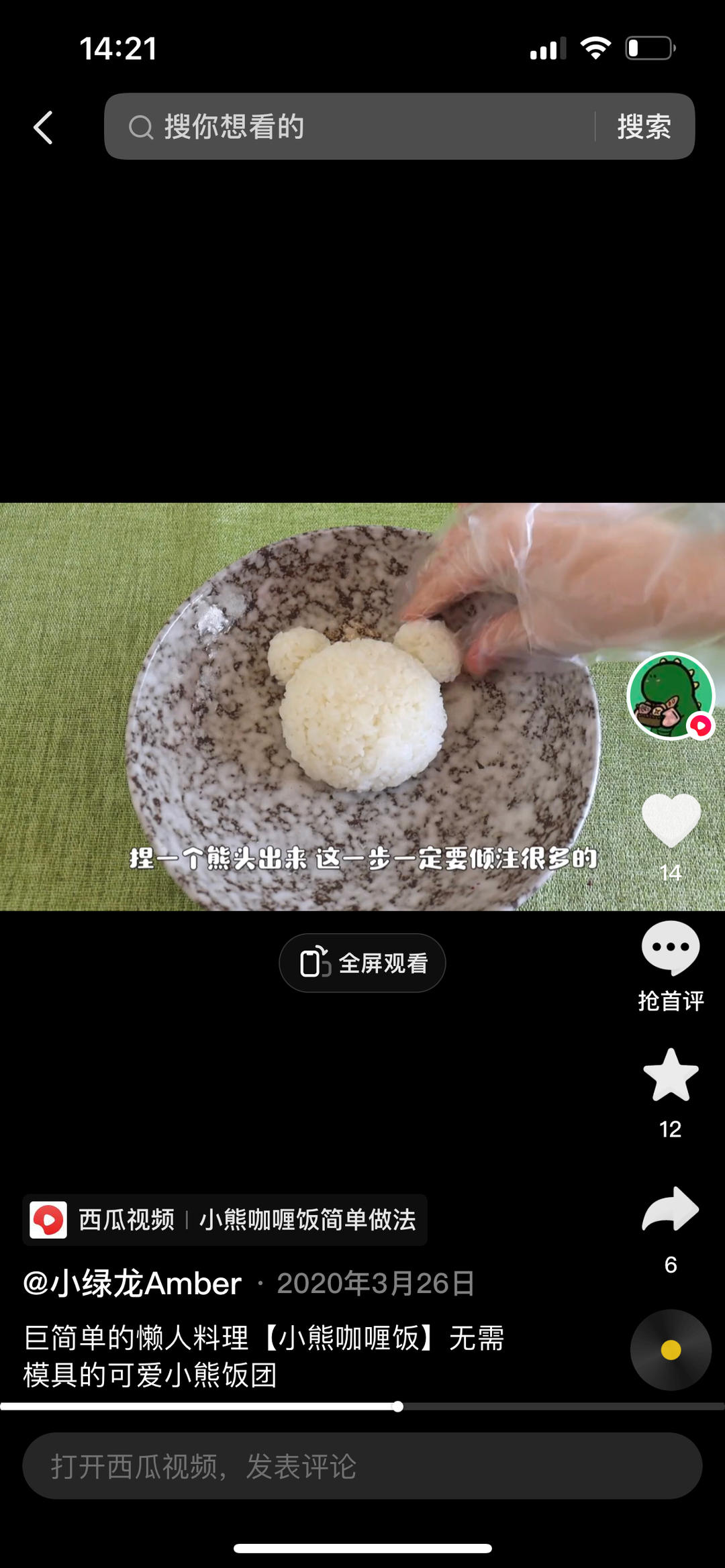
Task: Tap the video icon on the avatar badge
Action: pos(700,727)
